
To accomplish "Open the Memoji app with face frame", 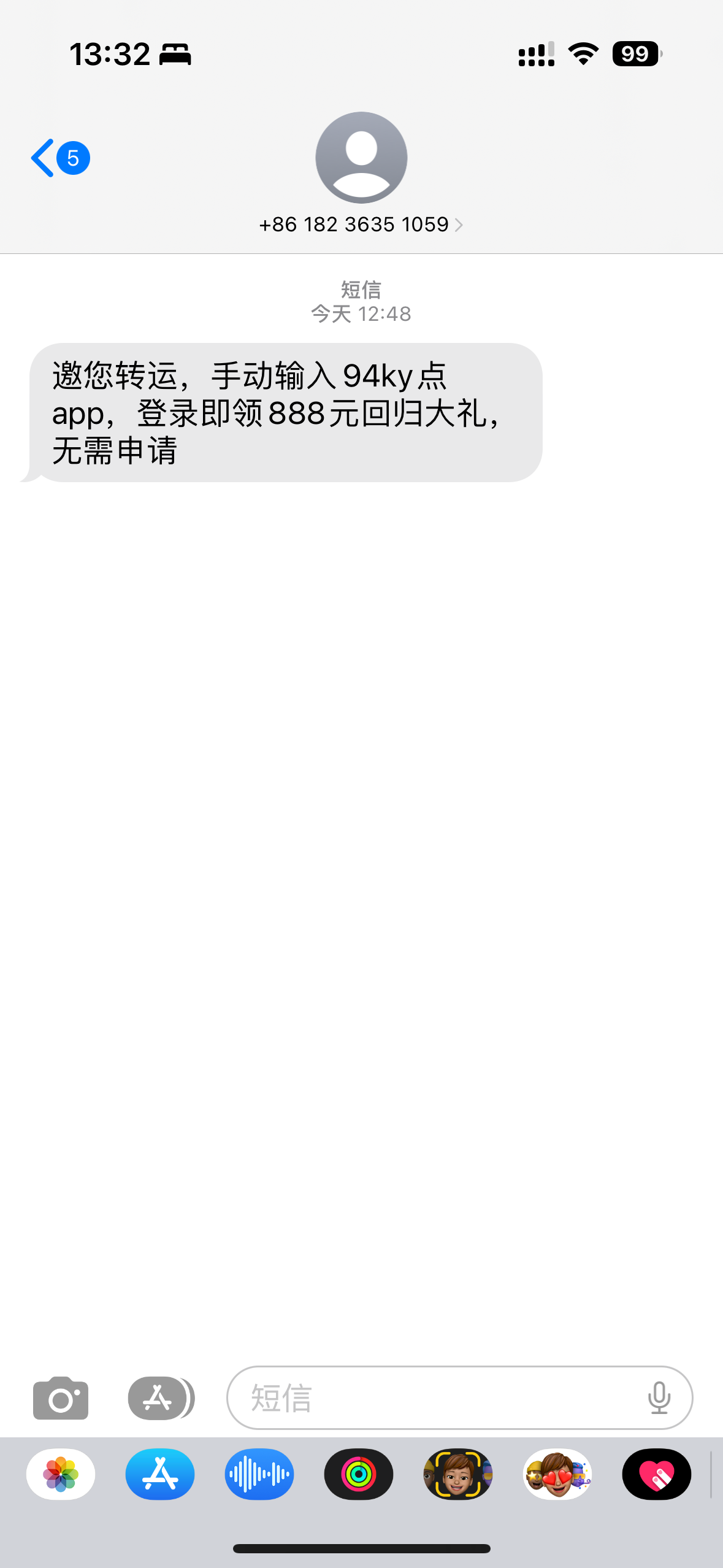I will point(458,1474).
